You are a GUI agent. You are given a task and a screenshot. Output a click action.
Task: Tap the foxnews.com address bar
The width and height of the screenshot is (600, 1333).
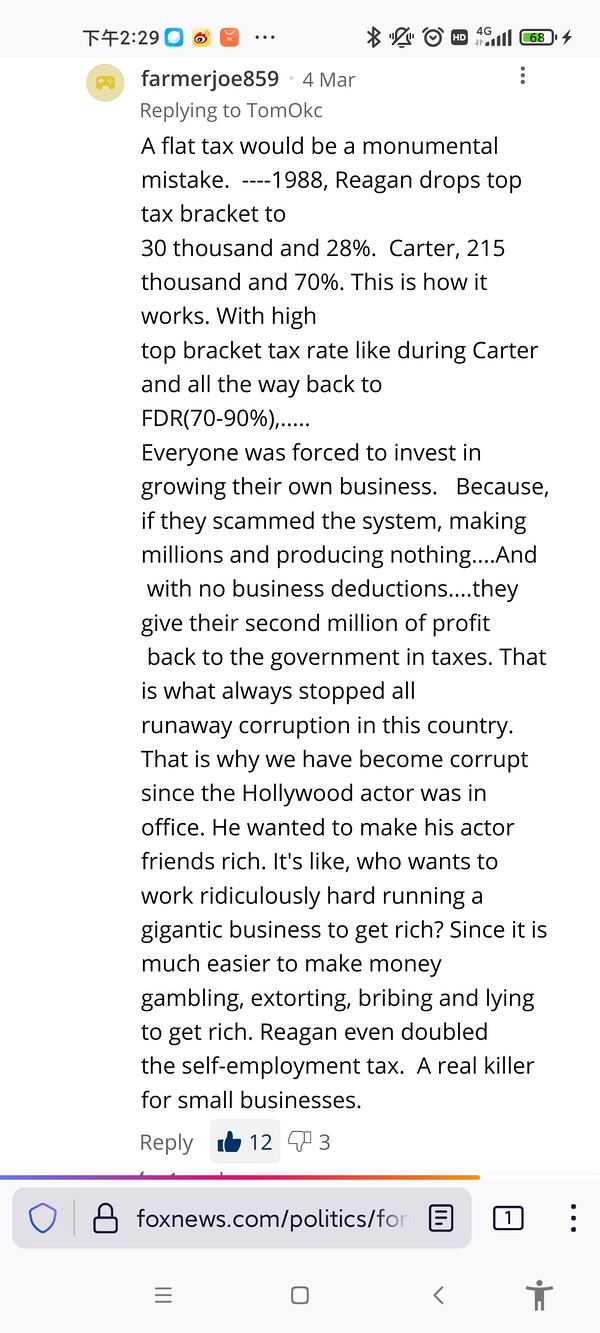(270, 1218)
